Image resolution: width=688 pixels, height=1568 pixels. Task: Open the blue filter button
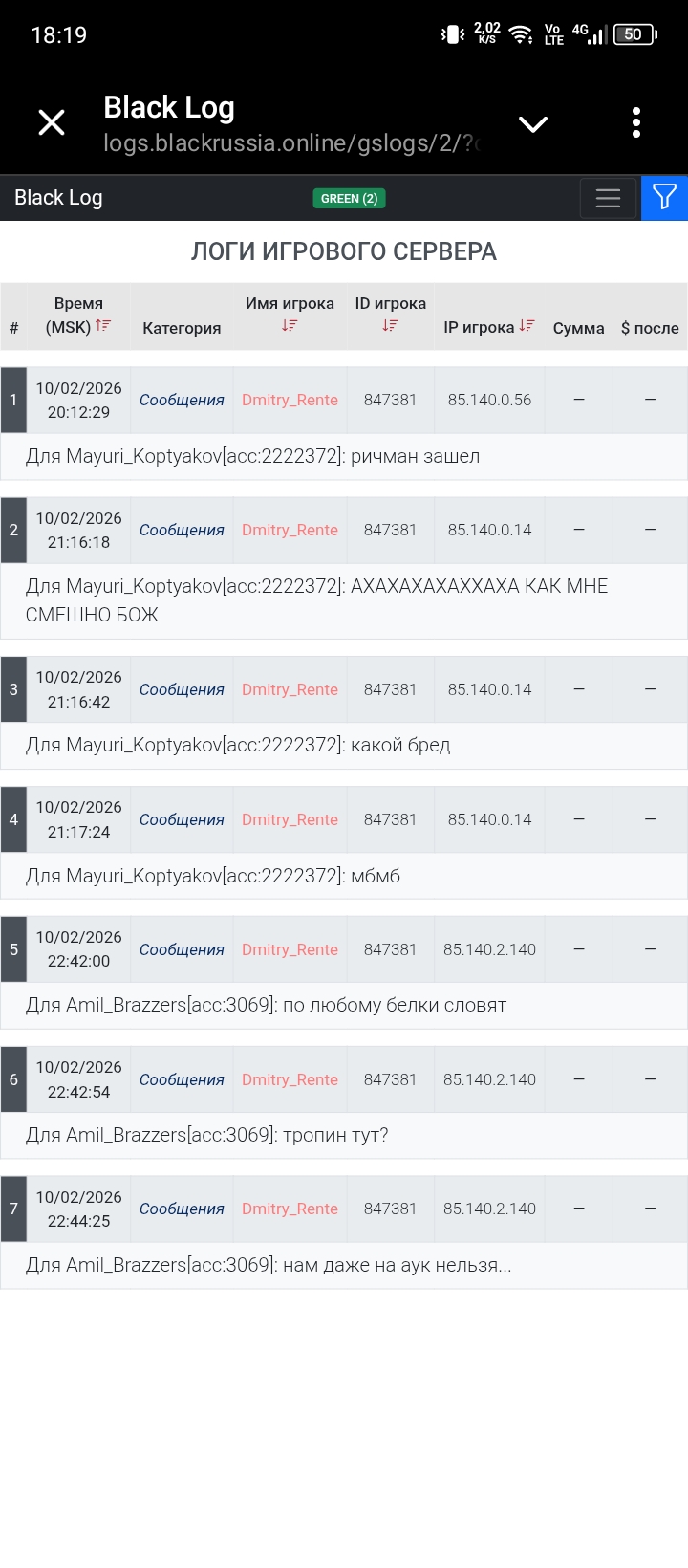(x=664, y=197)
